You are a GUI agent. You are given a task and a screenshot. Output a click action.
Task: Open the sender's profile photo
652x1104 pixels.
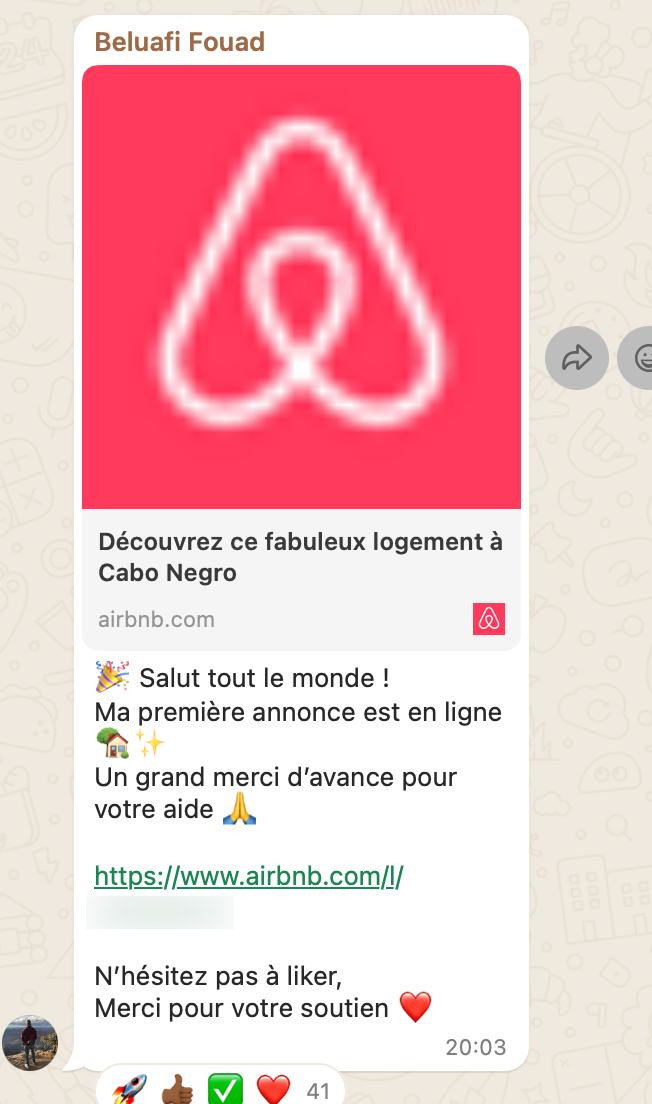pyautogui.click(x=30, y=1043)
